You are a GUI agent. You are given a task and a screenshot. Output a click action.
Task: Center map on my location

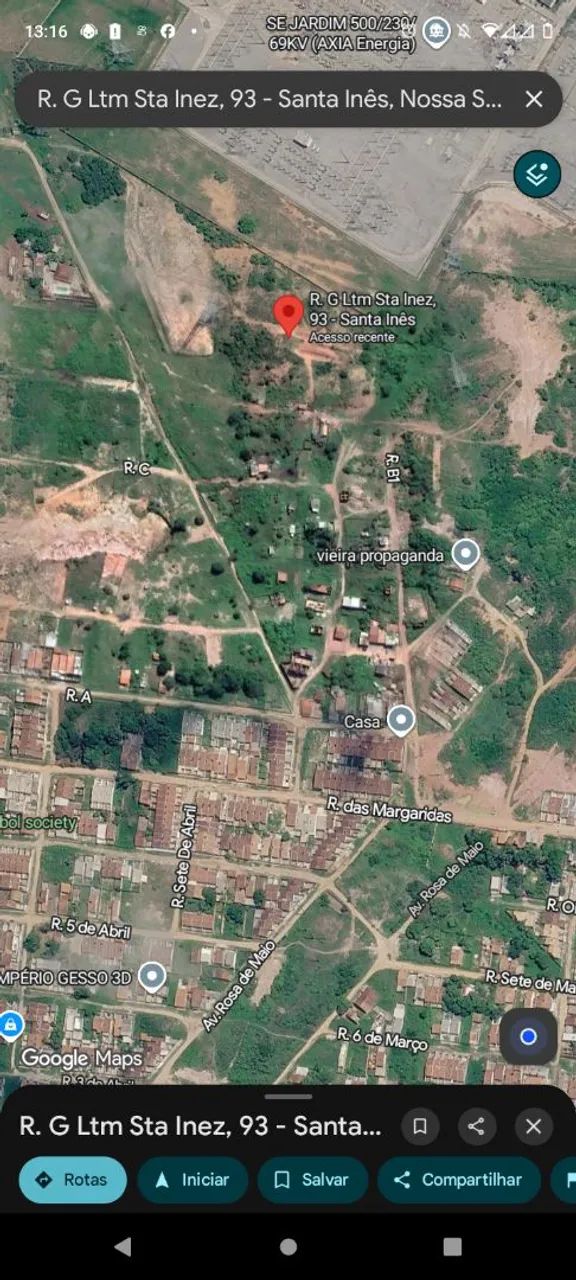pos(528,1036)
